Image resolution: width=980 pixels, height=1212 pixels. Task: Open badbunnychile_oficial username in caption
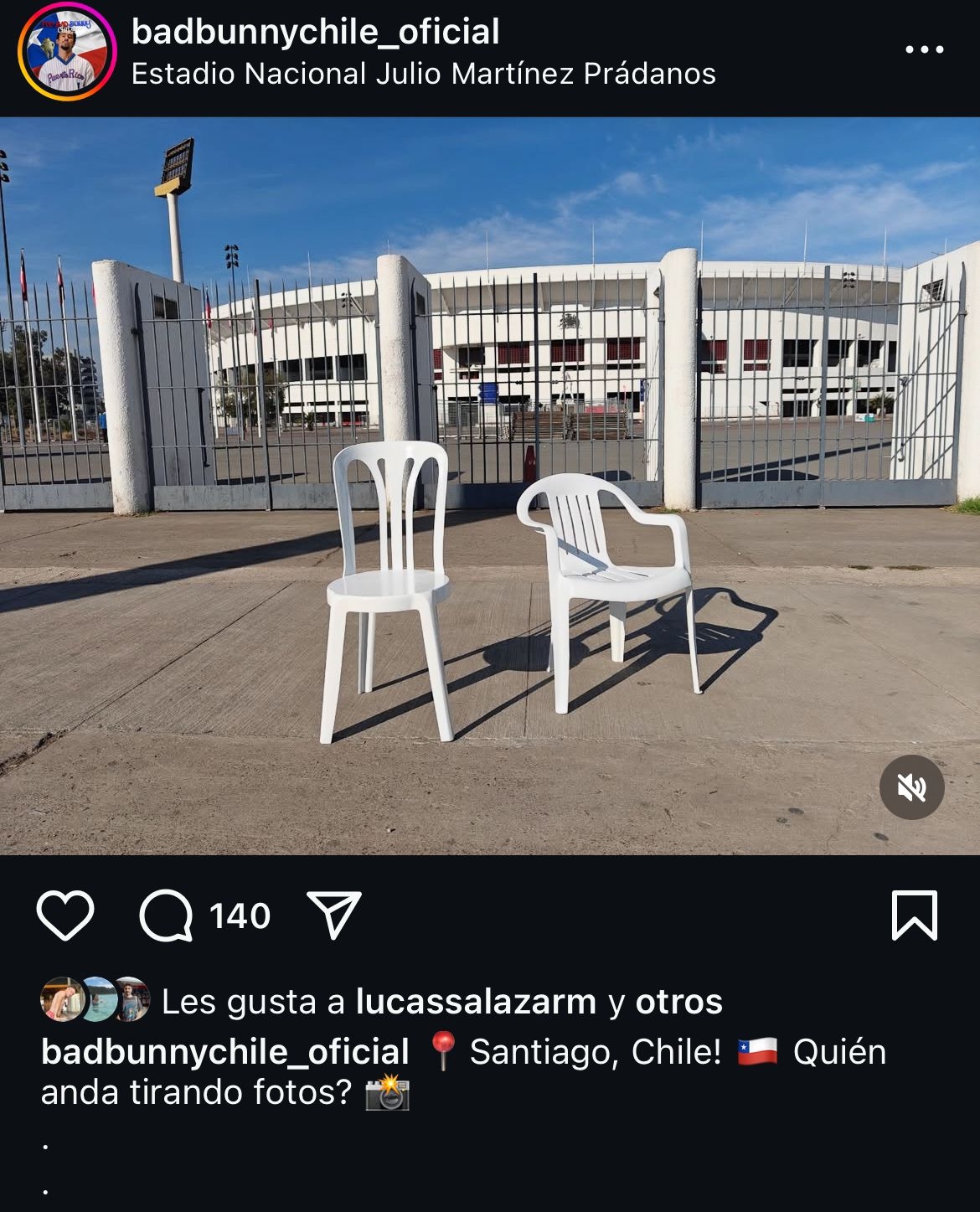(x=224, y=1052)
